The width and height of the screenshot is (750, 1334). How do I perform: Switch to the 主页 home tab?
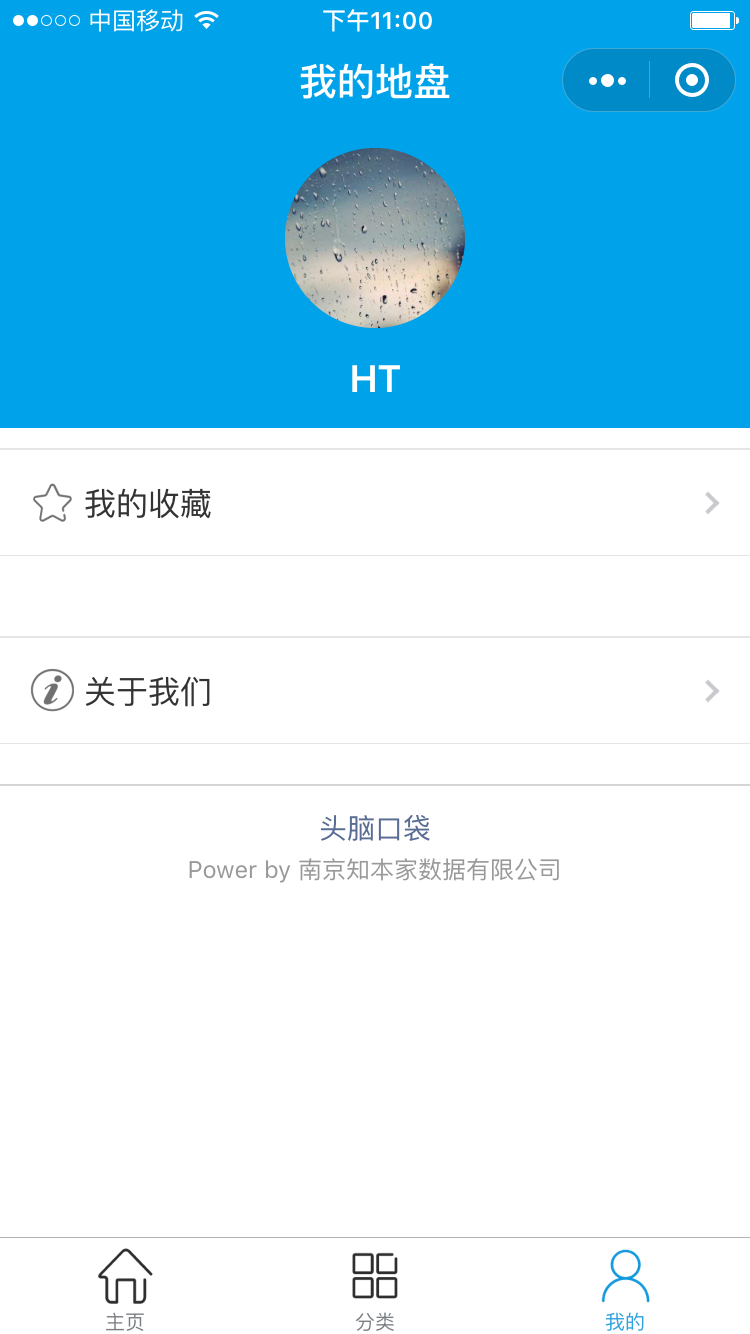point(125,1289)
